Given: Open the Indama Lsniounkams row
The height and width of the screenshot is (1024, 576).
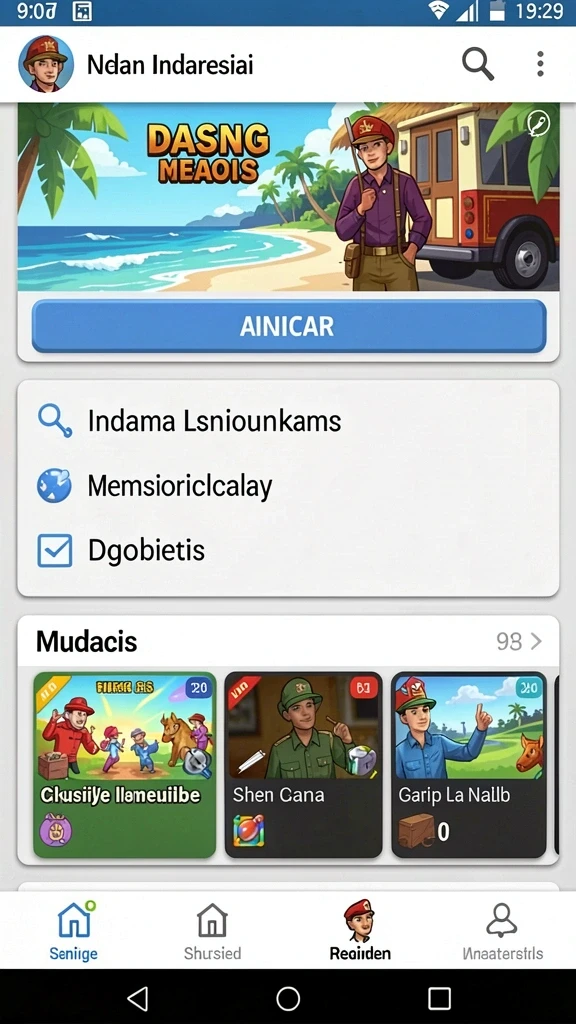Looking at the screenshot, I should coord(288,421).
